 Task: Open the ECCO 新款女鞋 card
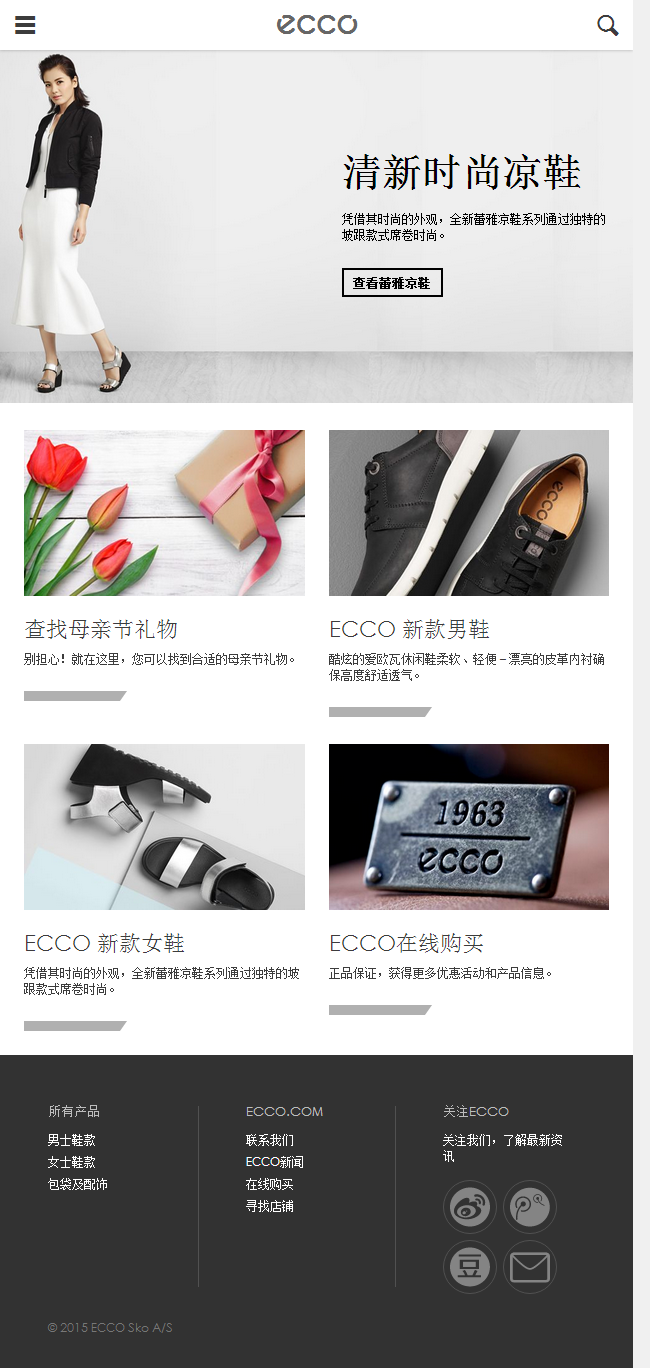click(164, 827)
